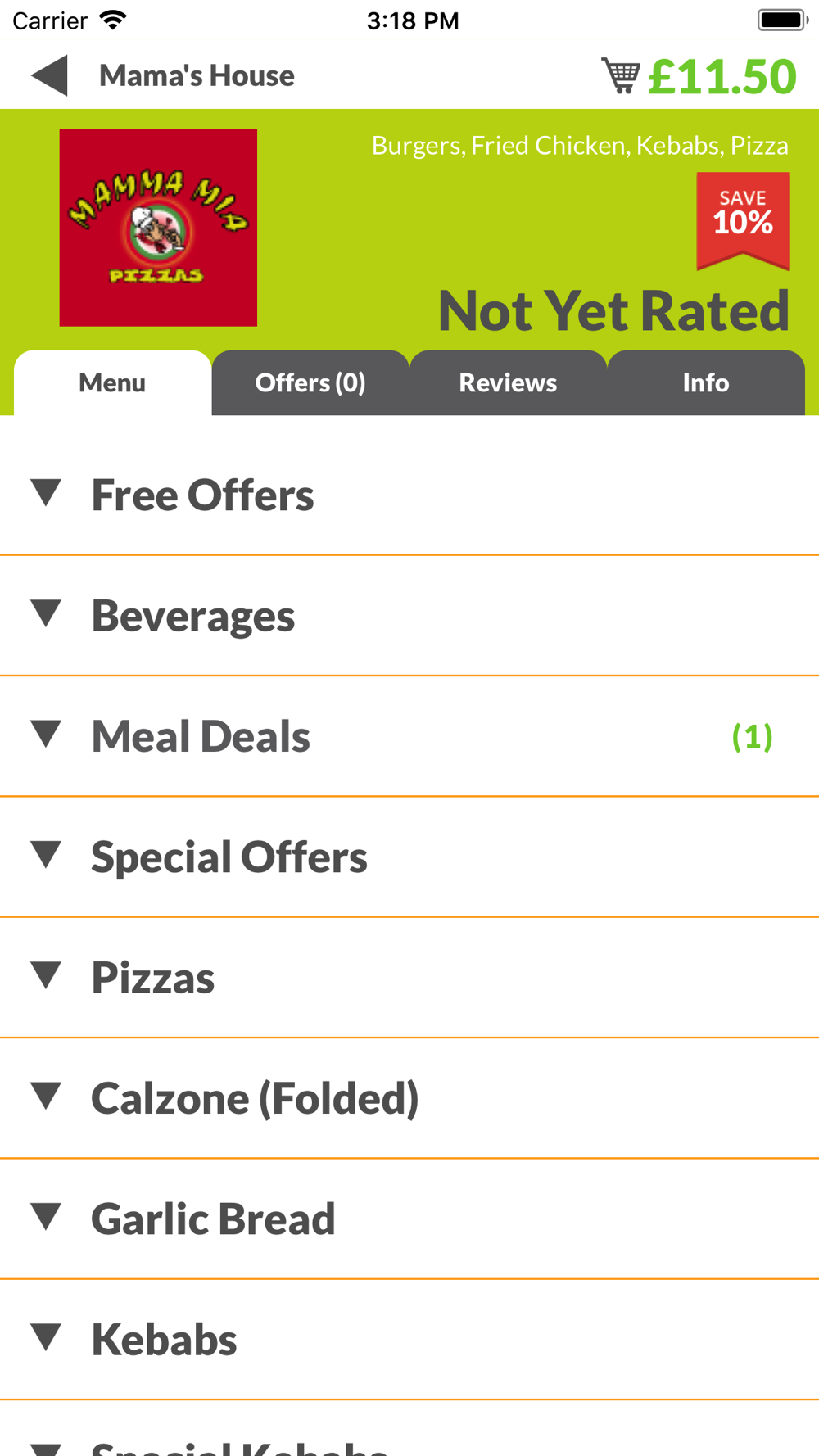Expand the Free Offers section
Image resolution: width=819 pixels, height=1456 pixels.
coord(409,495)
